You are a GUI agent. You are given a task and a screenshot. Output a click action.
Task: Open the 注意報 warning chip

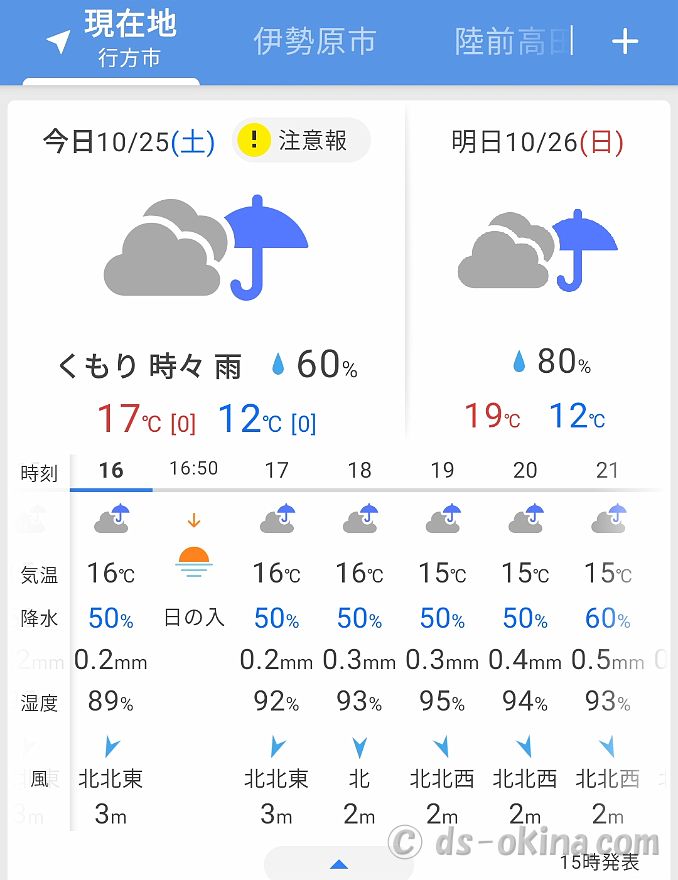pos(301,140)
